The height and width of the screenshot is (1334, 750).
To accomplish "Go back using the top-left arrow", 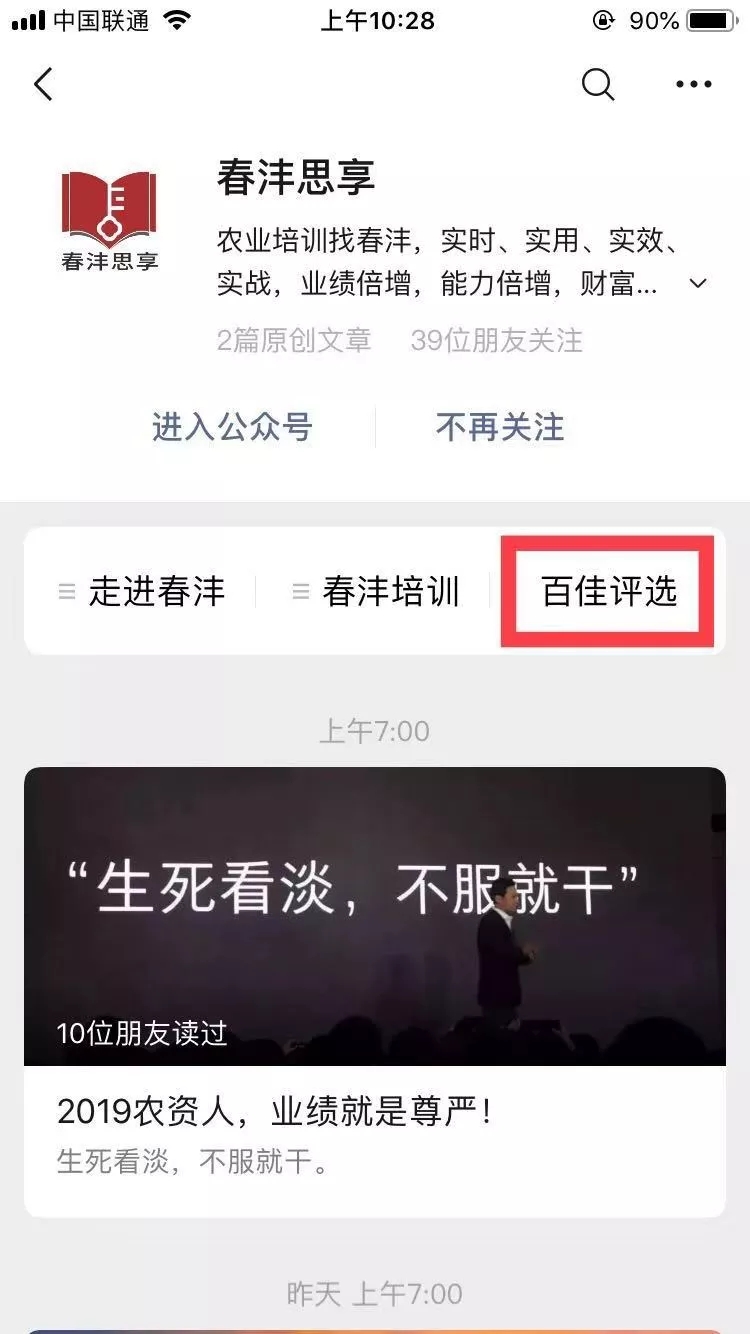I will pos(43,85).
